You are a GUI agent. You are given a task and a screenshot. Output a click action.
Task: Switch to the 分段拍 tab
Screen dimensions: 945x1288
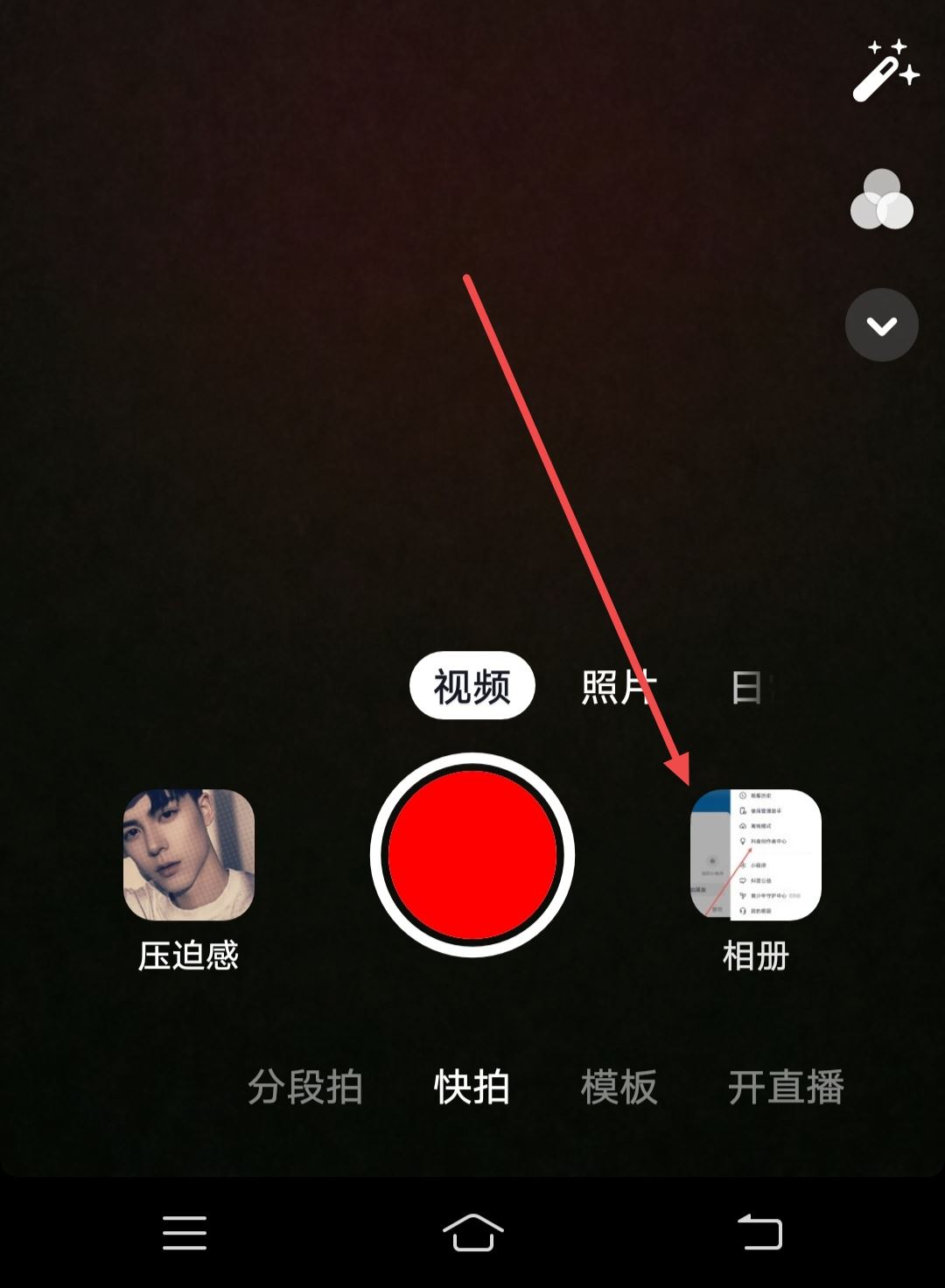305,1088
